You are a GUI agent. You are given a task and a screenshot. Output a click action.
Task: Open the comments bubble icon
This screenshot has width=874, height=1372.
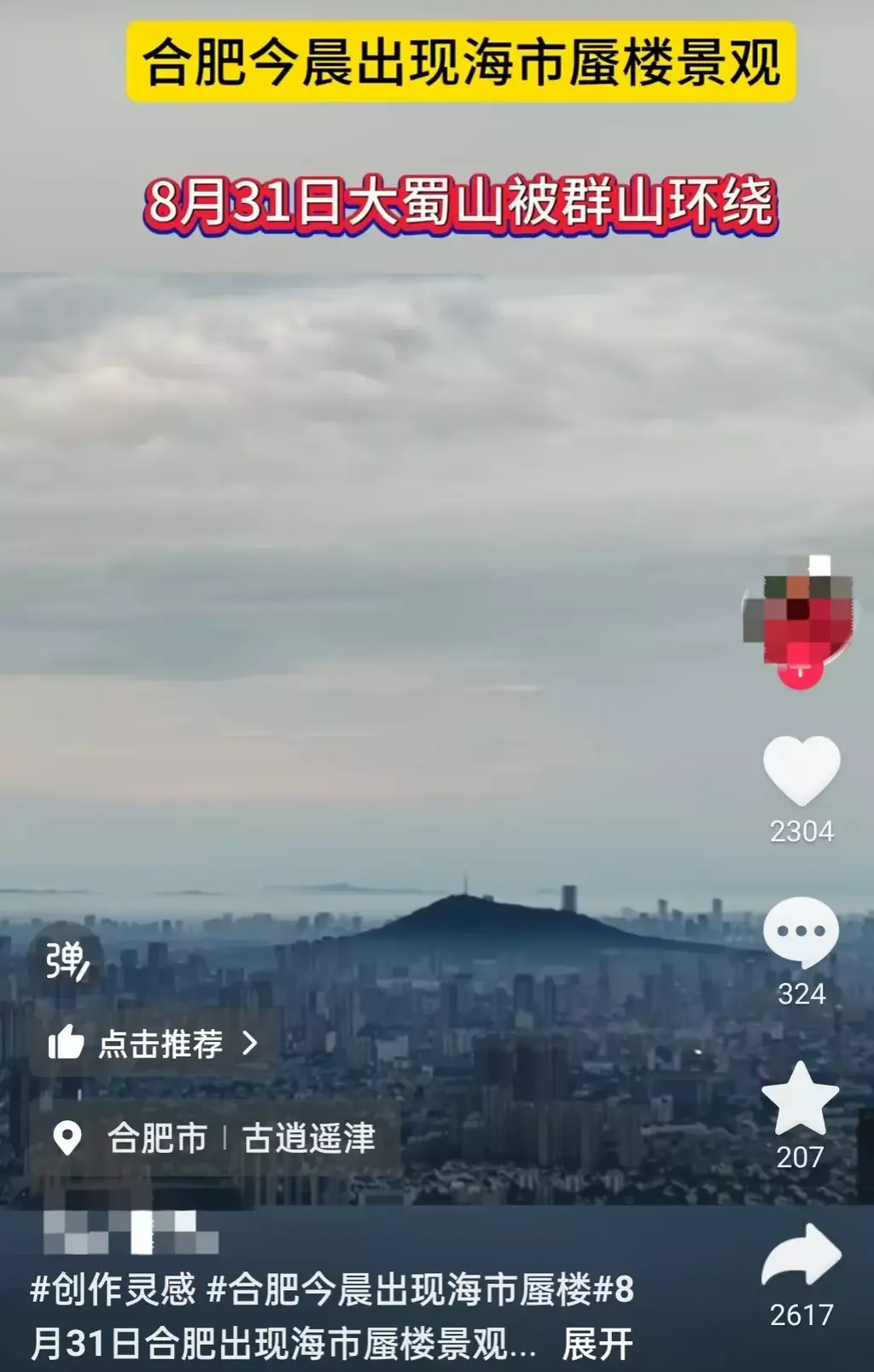801,932
